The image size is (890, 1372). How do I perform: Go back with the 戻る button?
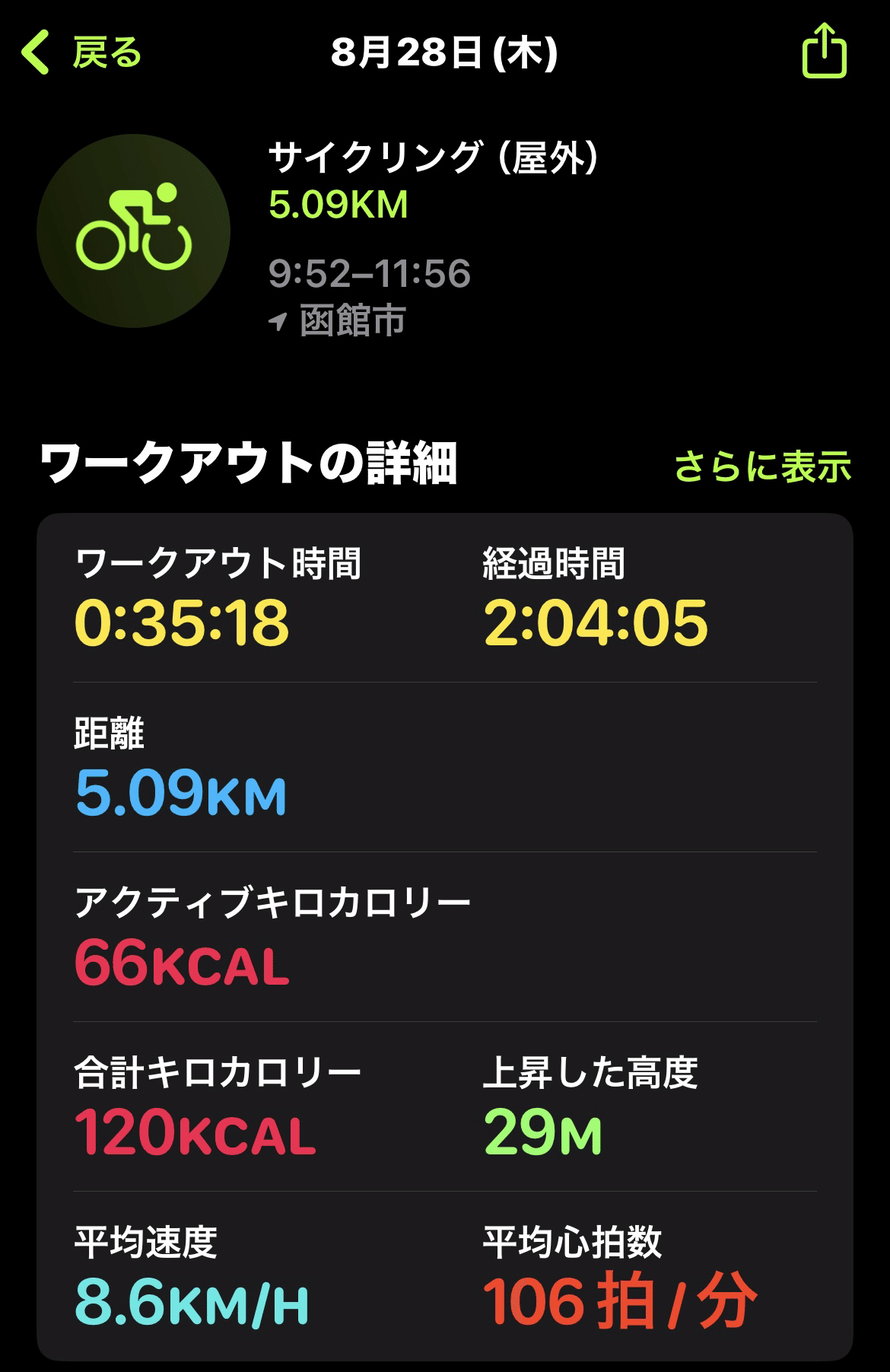[82, 53]
